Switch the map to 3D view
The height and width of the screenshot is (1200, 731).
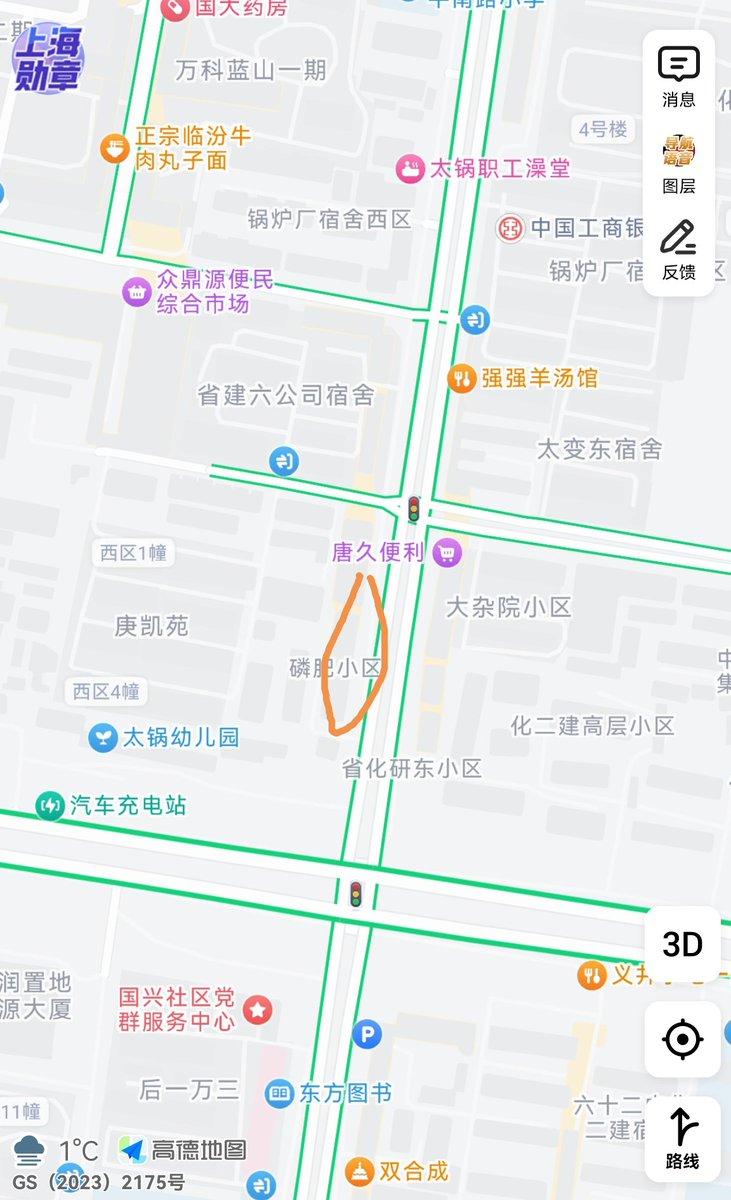(683, 944)
